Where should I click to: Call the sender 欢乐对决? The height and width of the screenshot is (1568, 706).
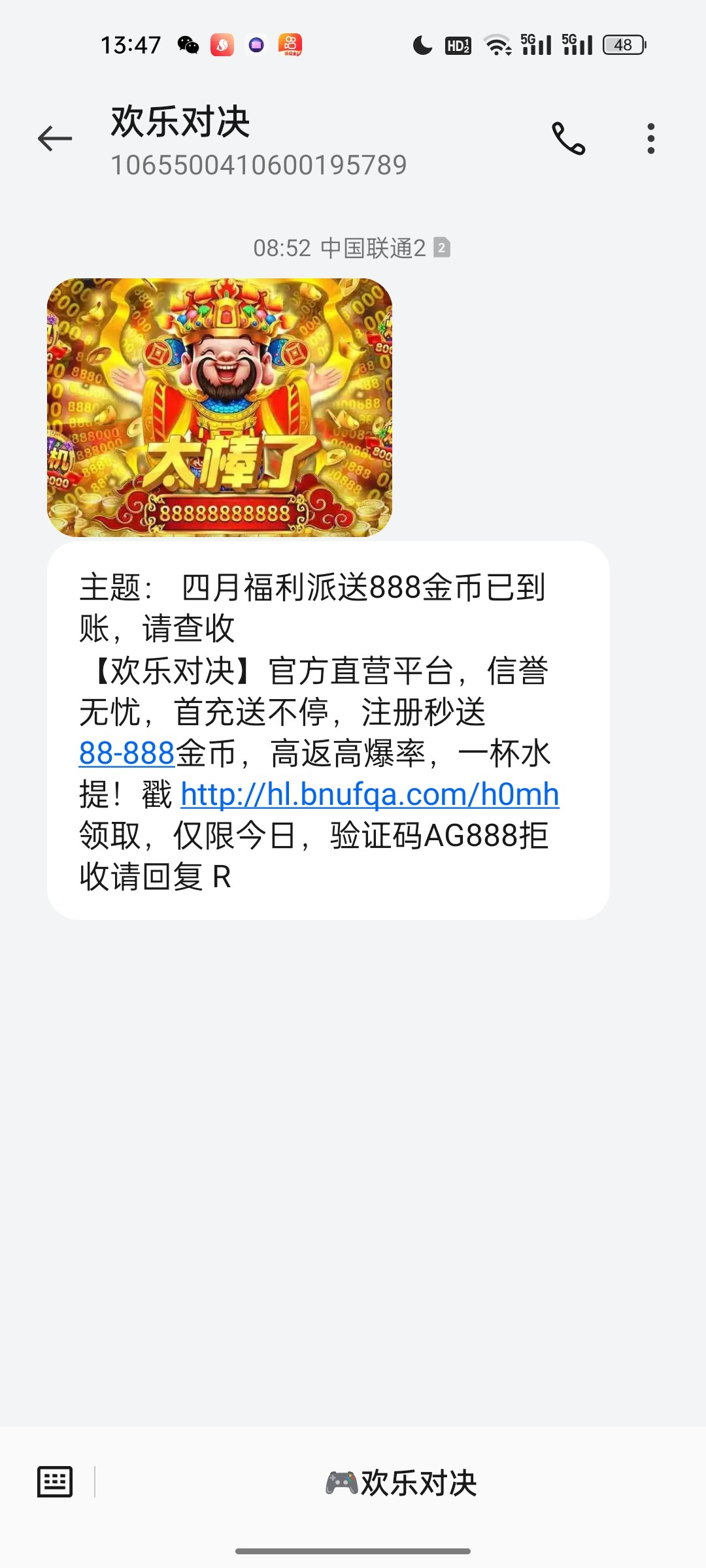568,139
